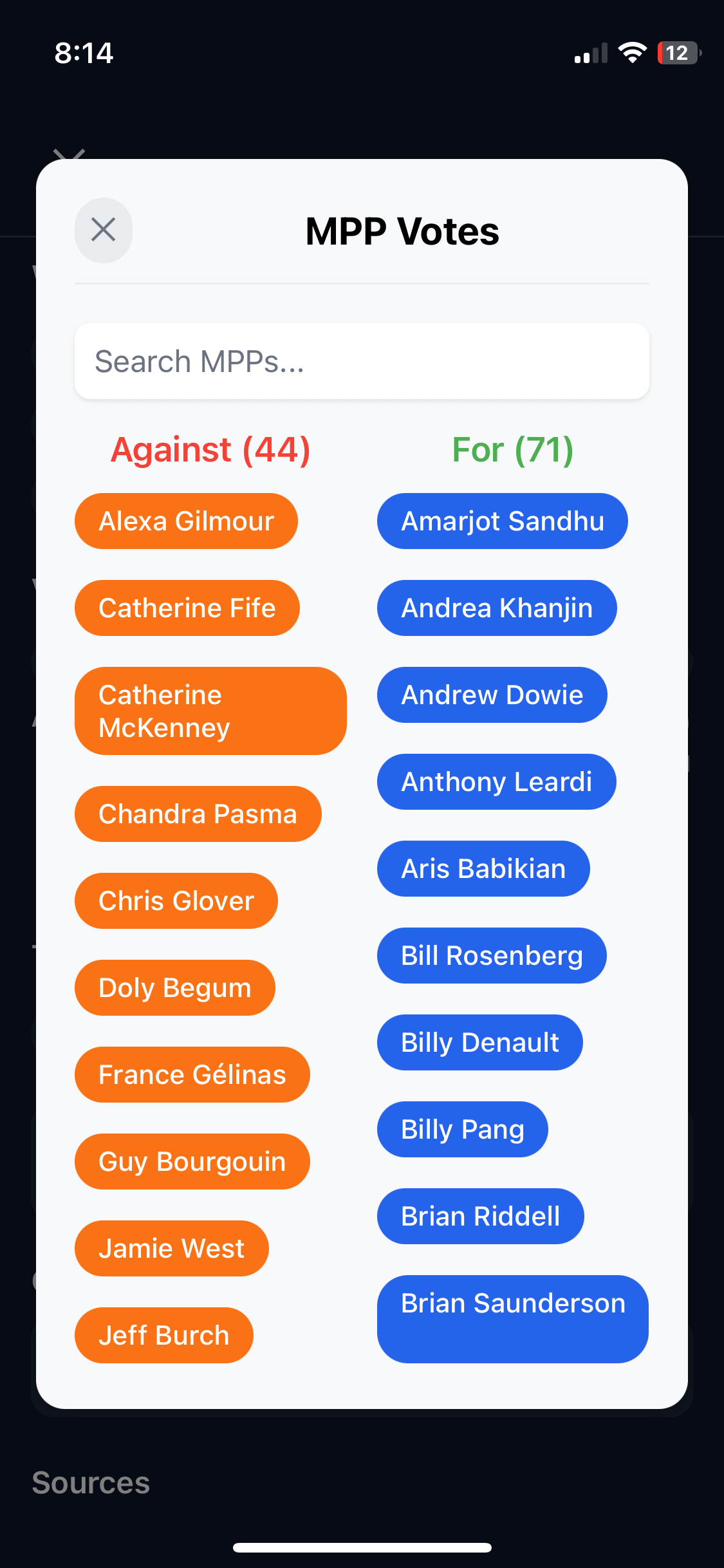
Task: Tap France Gélinas in Against votes
Action: tap(192, 1074)
